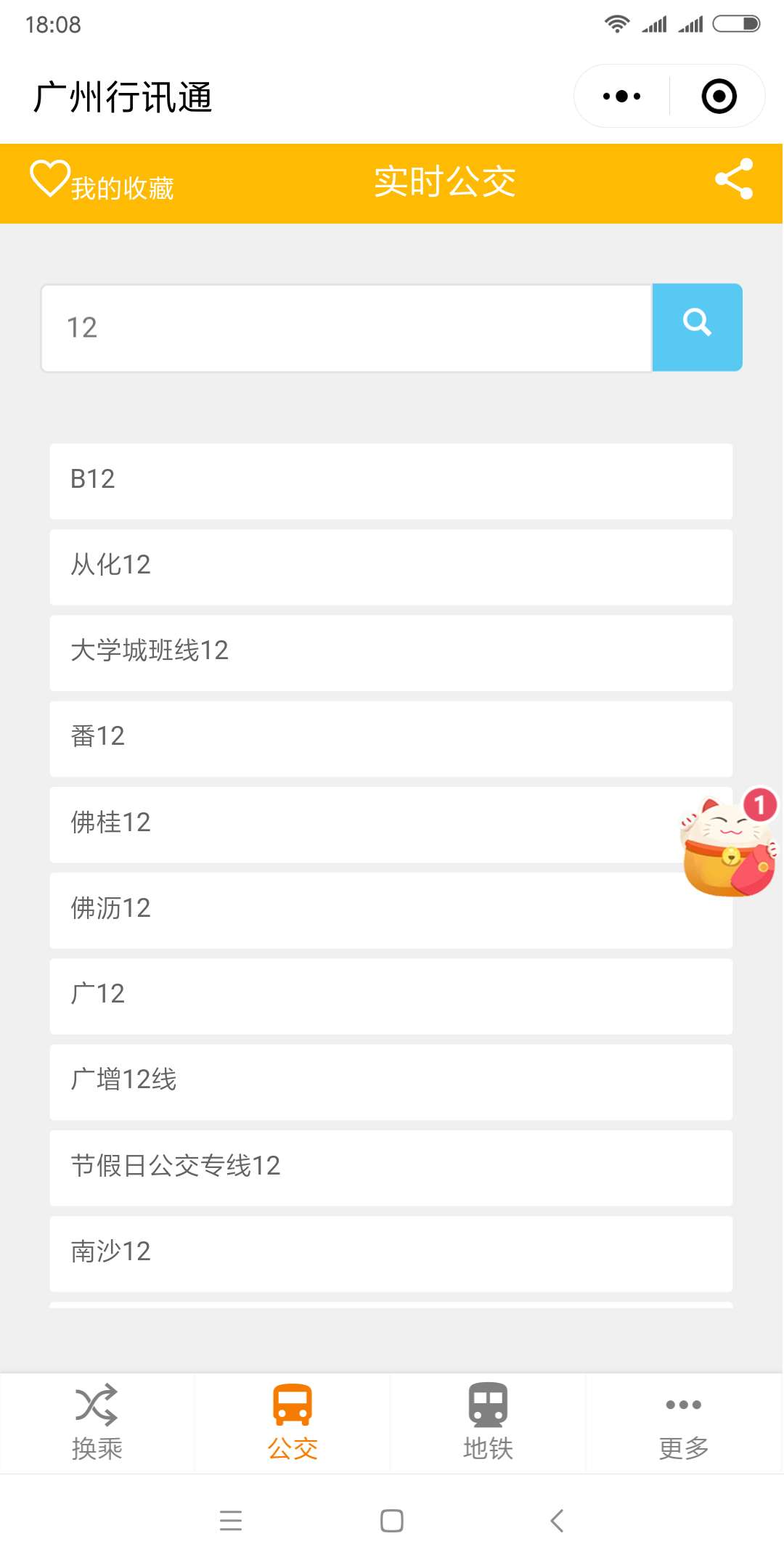Switch to the 地铁 tab
Image resolution: width=784 pixels, height=1568 pixels.
click(488, 1423)
